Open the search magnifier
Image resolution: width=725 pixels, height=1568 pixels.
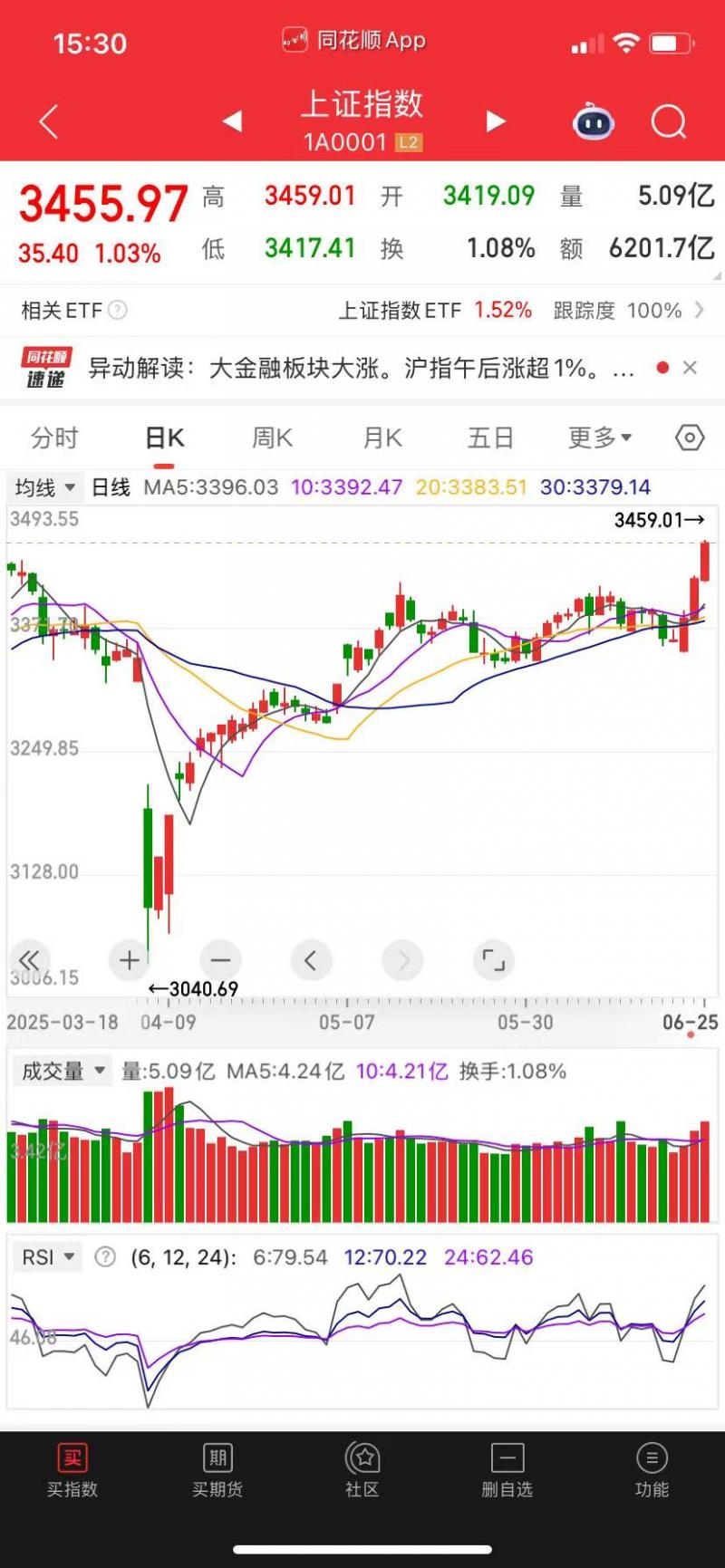tap(669, 121)
